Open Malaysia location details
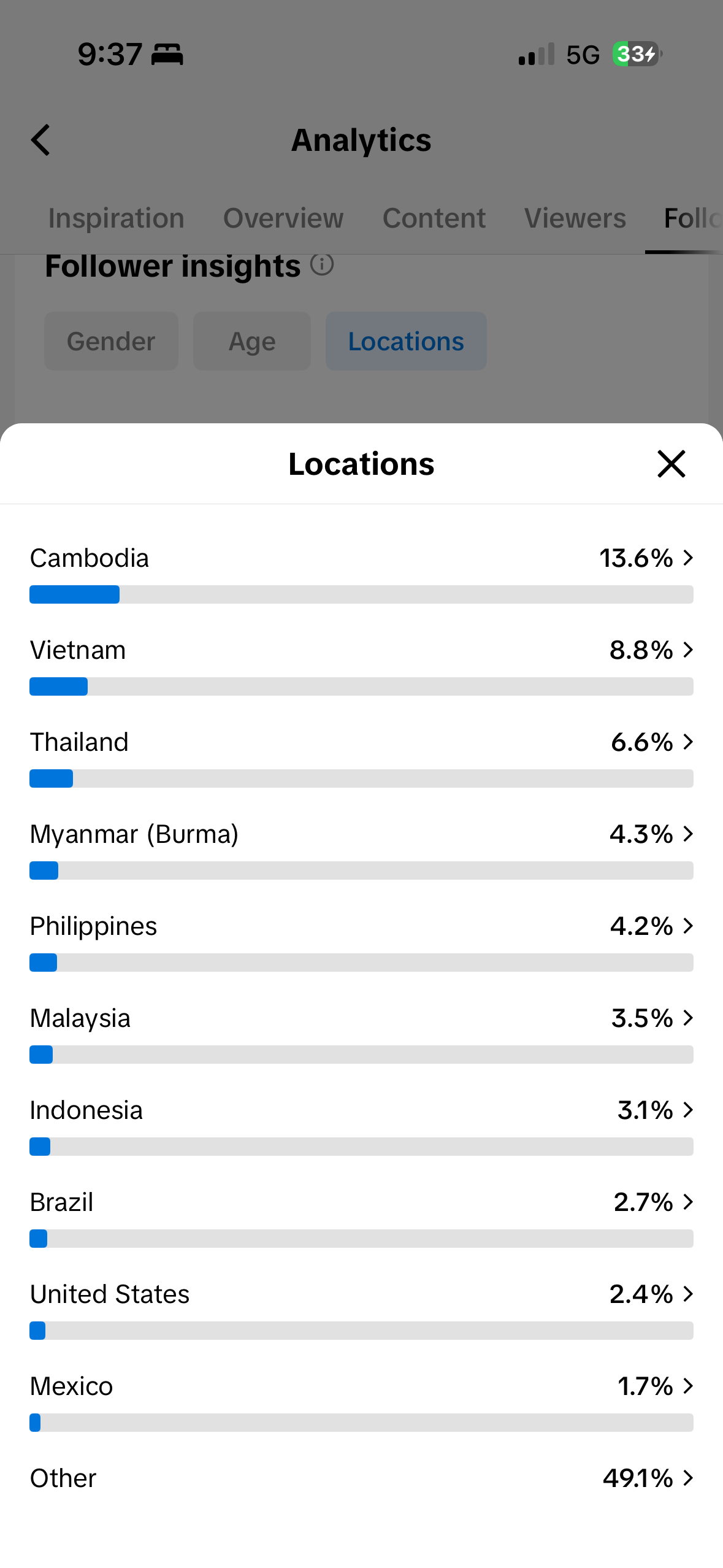 [x=361, y=1034]
